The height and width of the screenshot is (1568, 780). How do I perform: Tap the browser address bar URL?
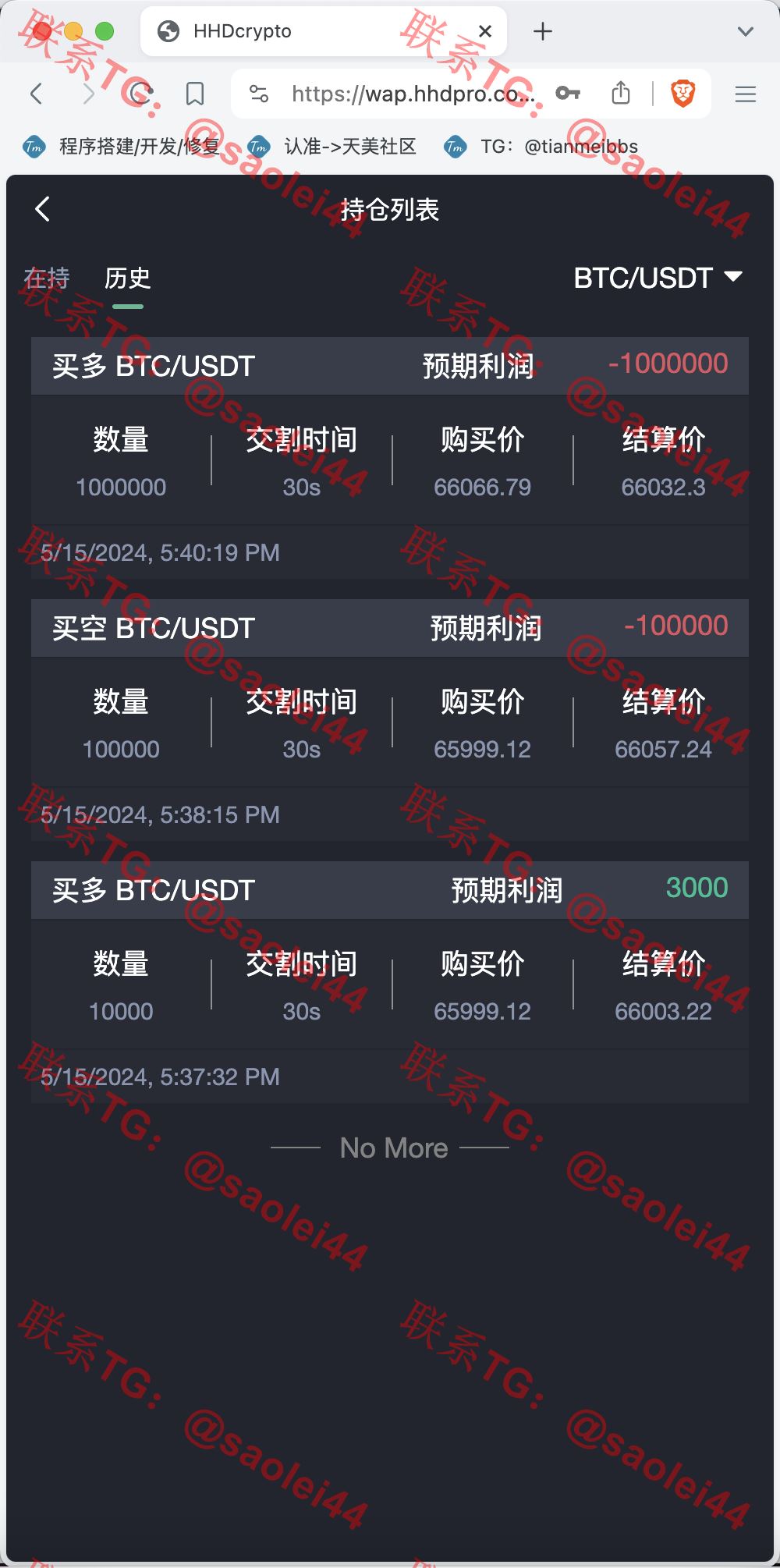click(x=413, y=94)
